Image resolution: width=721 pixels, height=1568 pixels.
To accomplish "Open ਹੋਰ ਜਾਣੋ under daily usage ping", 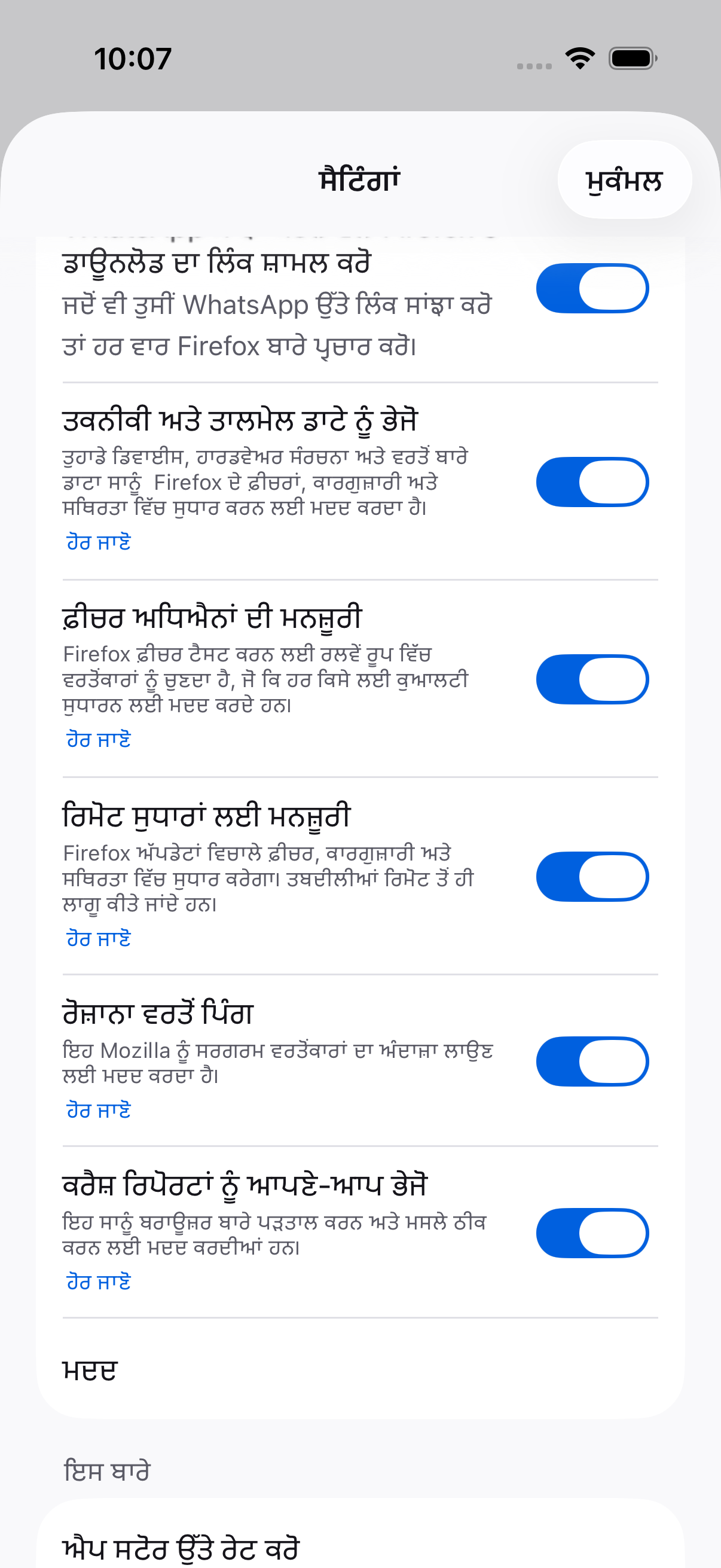I will point(99,1110).
